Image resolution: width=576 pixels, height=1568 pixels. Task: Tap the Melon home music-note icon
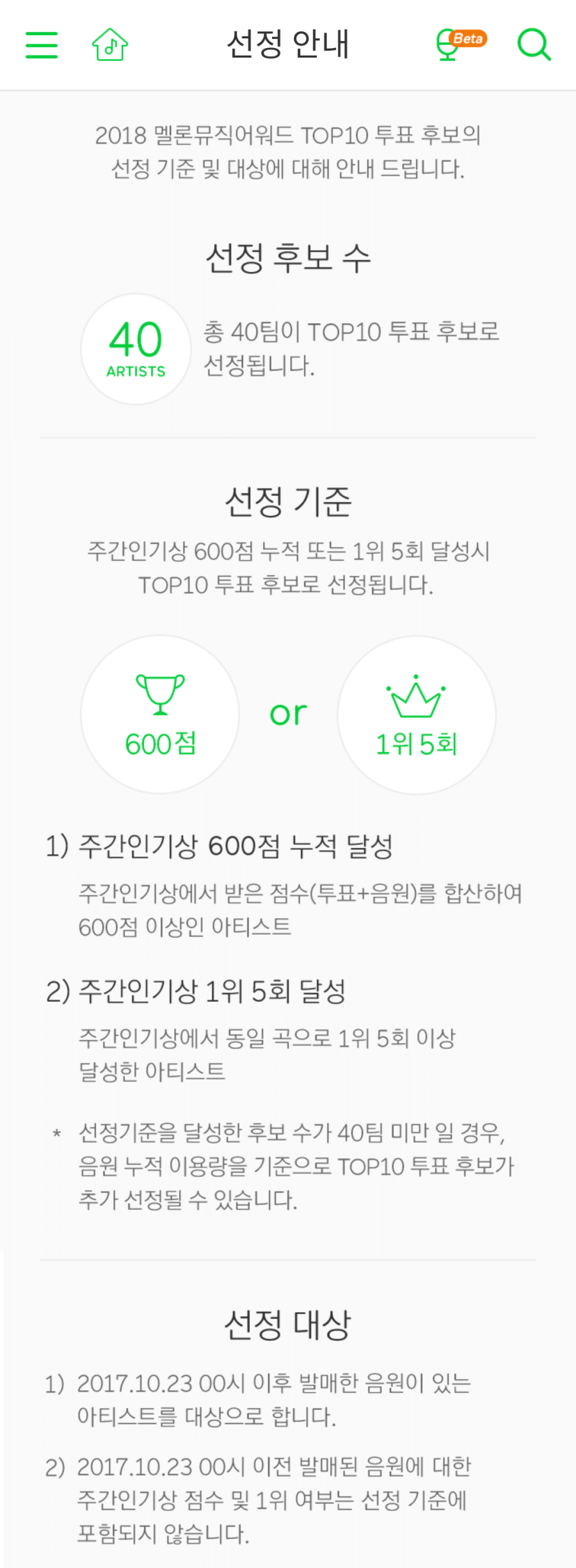[x=110, y=45]
